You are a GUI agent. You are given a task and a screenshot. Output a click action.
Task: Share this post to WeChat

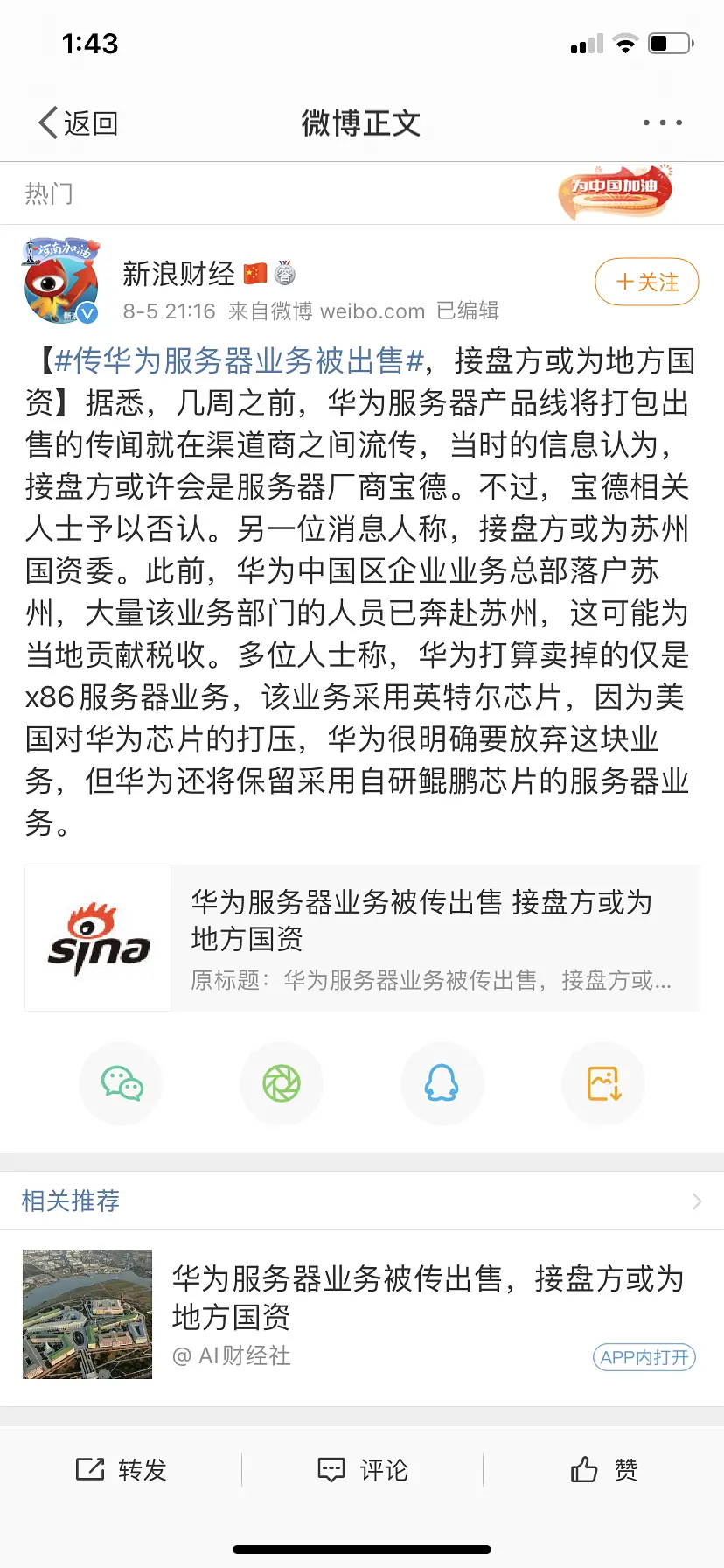coord(122,1083)
